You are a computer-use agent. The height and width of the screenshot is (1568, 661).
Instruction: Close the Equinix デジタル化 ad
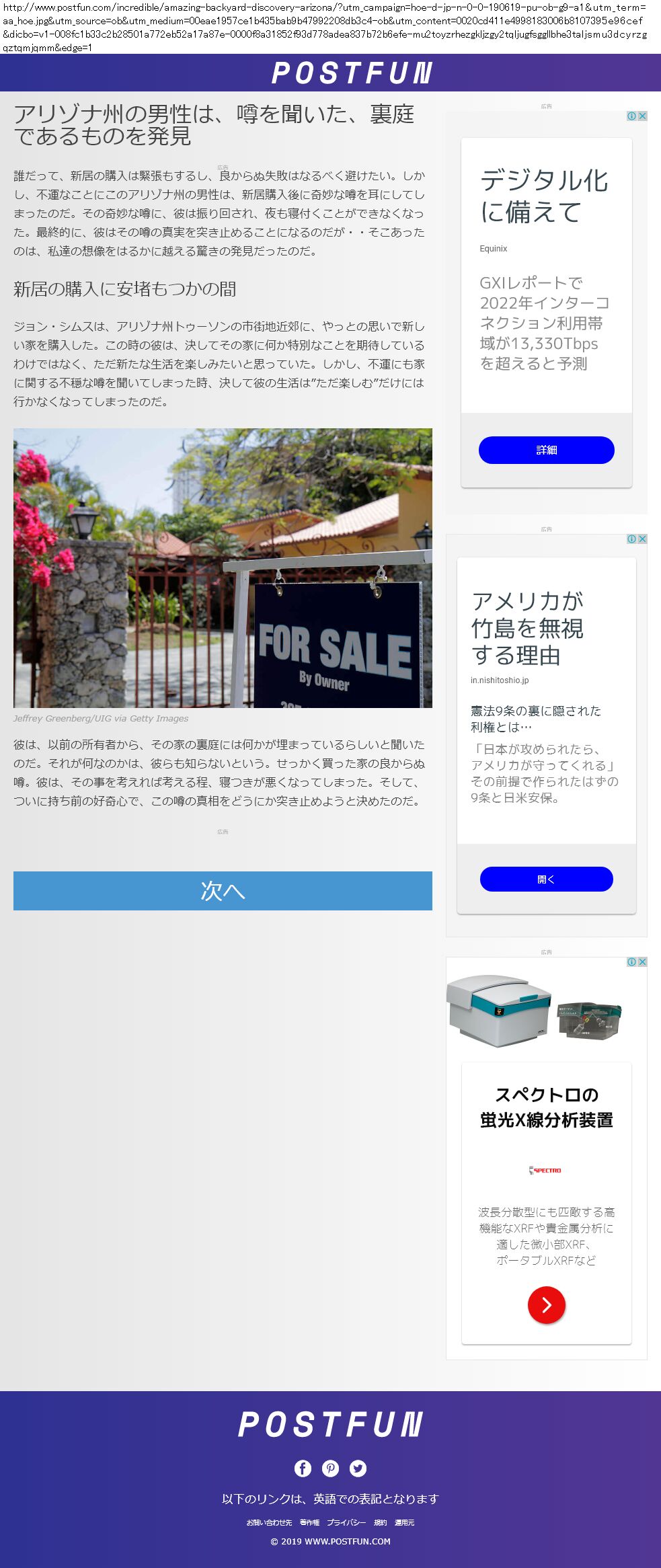click(x=642, y=116)
